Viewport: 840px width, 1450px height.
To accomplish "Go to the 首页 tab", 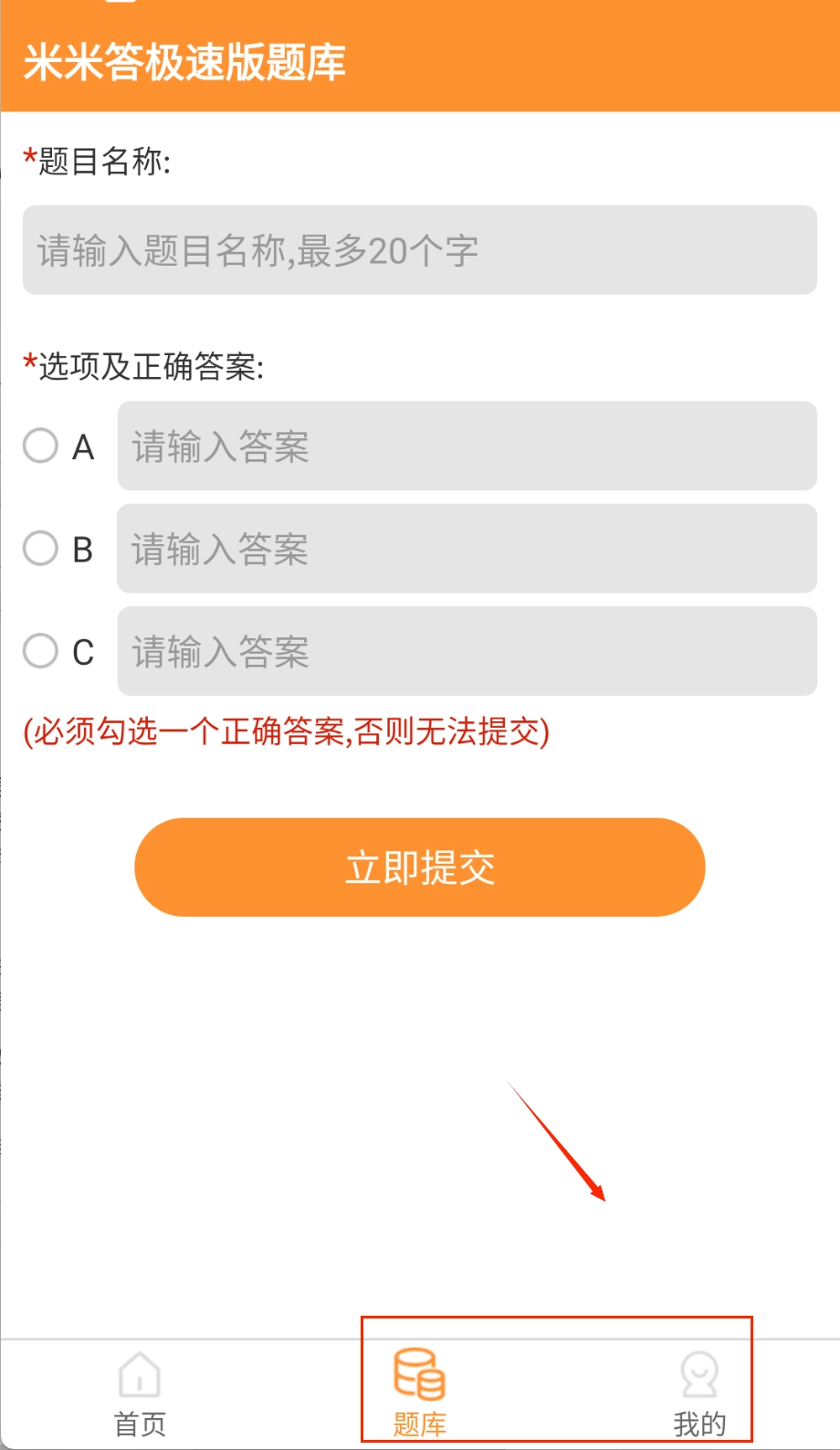I will tap(140, 1392).
